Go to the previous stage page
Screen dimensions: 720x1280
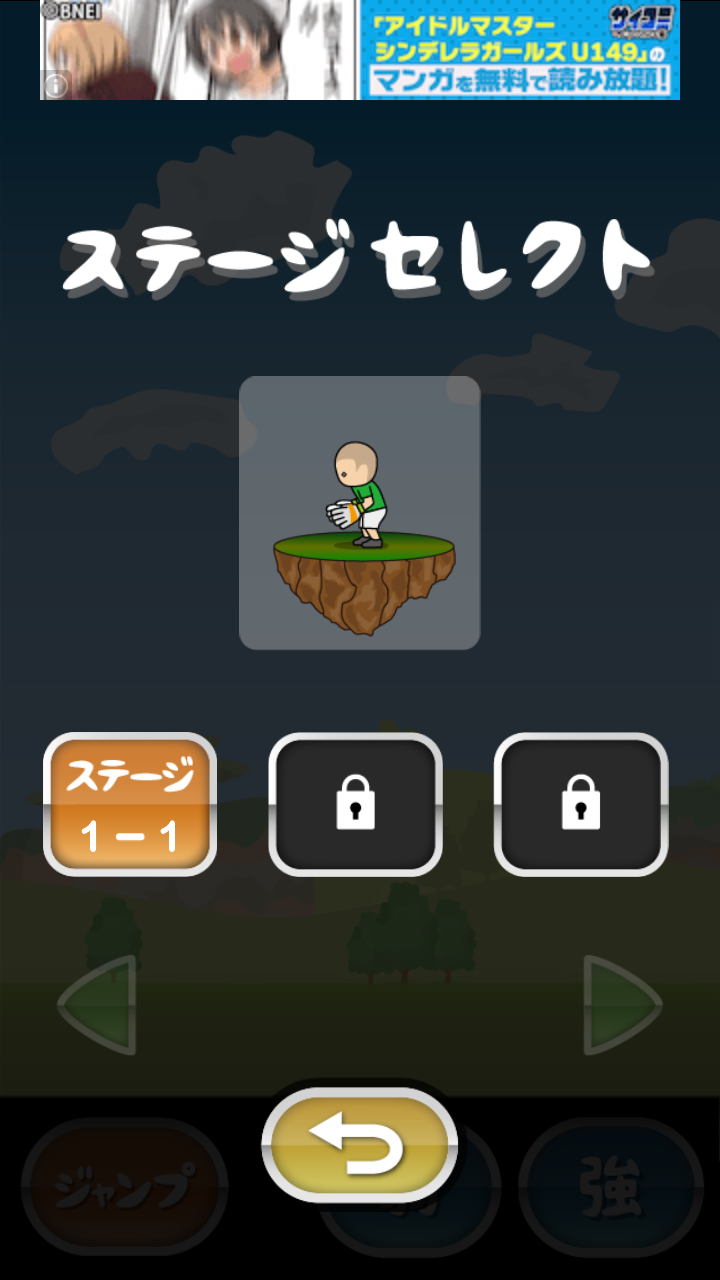pyautogui.click(x=97, y=1004)
